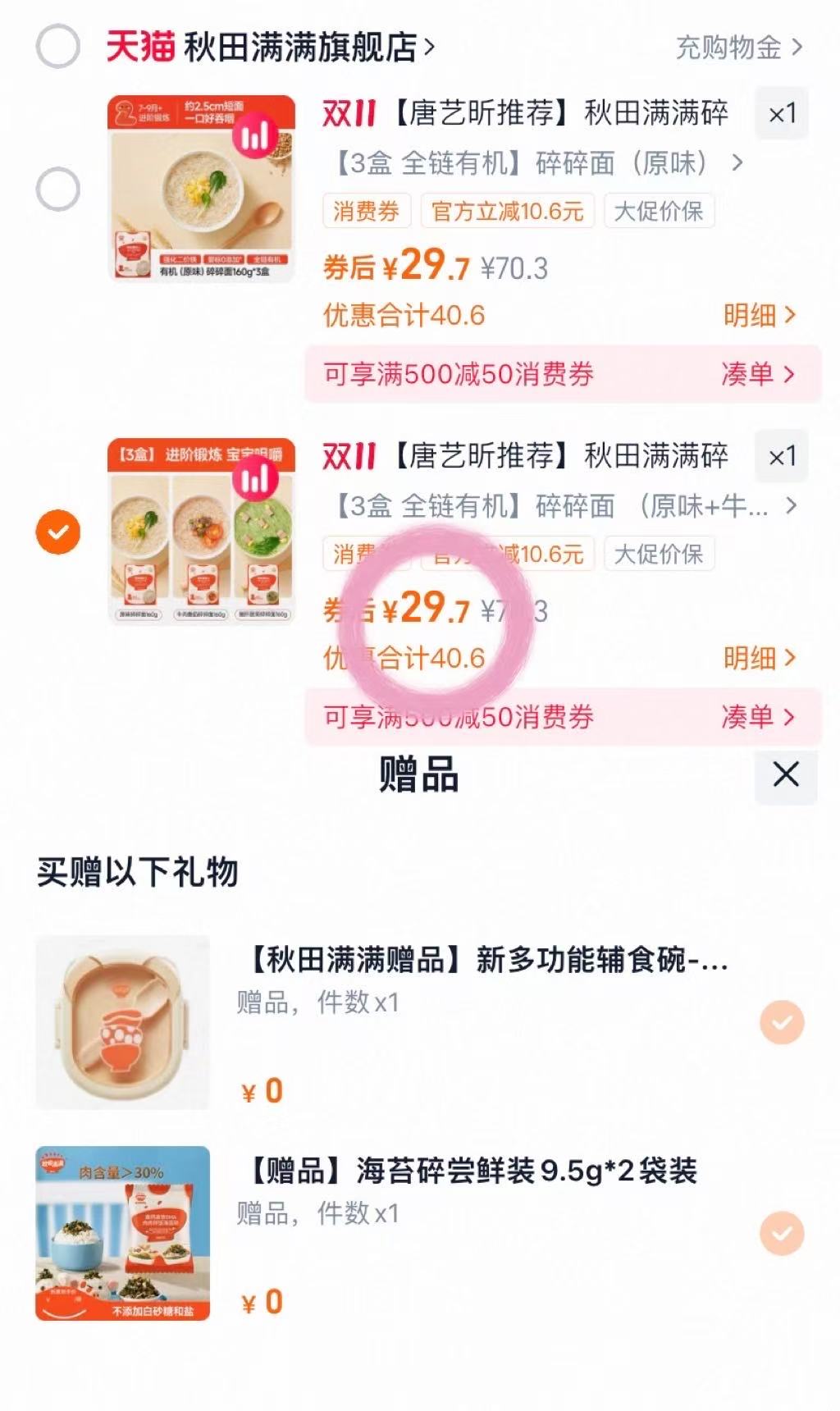Uncheck the feeding bowl gift item
840x1411 pixels.
(780, 1021)
